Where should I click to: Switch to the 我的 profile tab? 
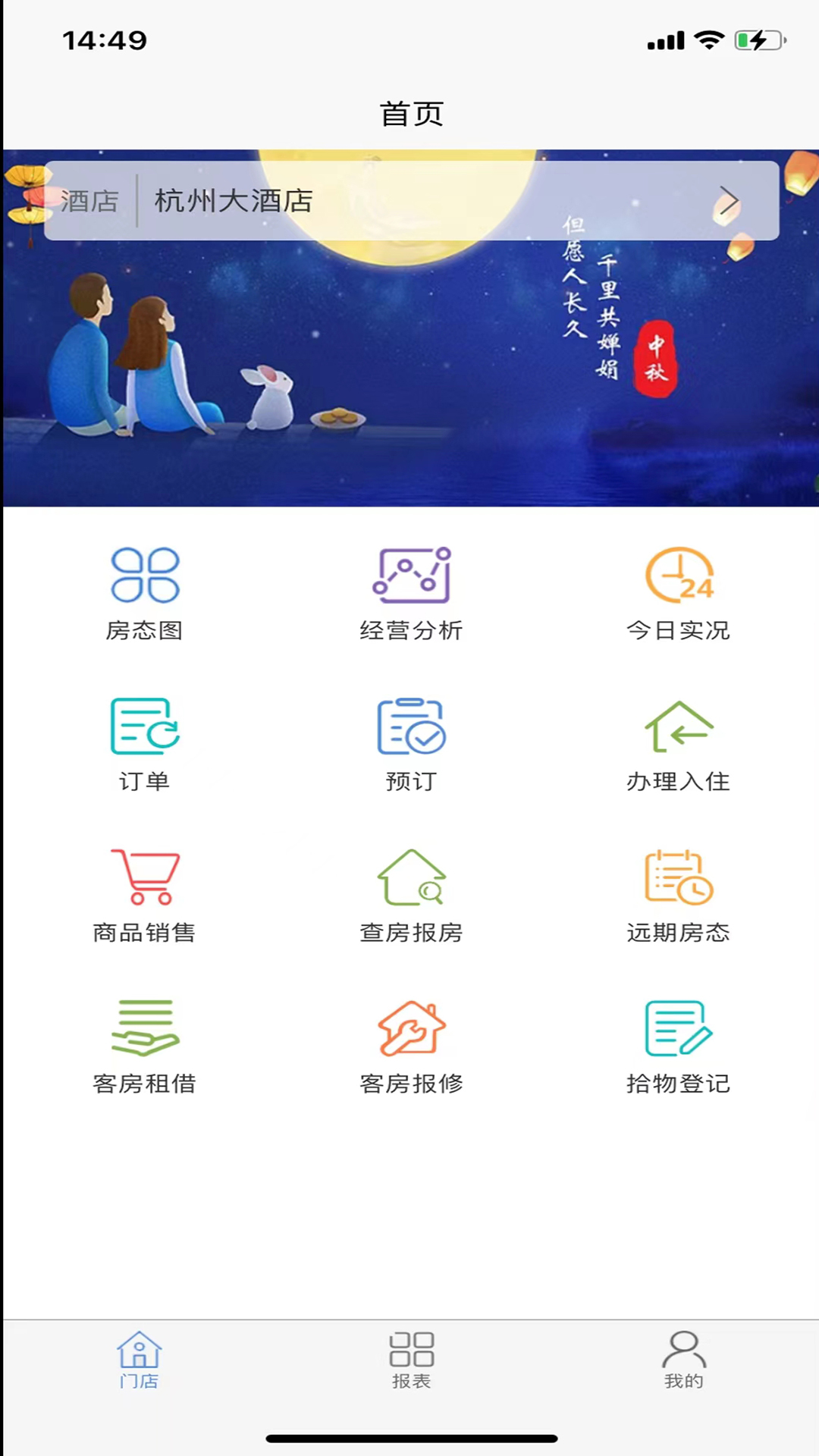tap(683, 1360)
